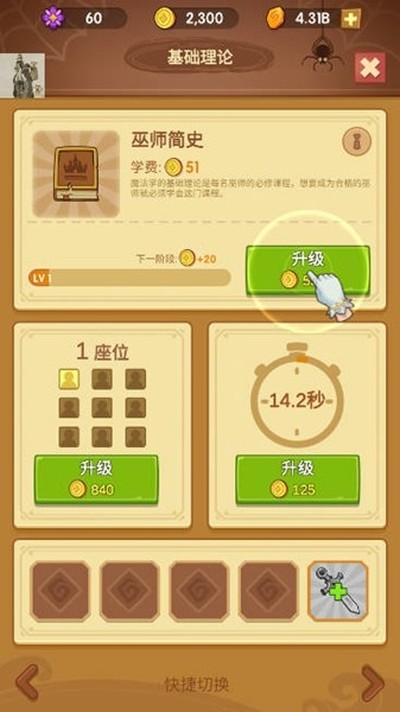This screenshot has width=400, height=712.
Task: Upgrade the timer for 125 coins
Action: pyautogui.click(x=297, y=480)
